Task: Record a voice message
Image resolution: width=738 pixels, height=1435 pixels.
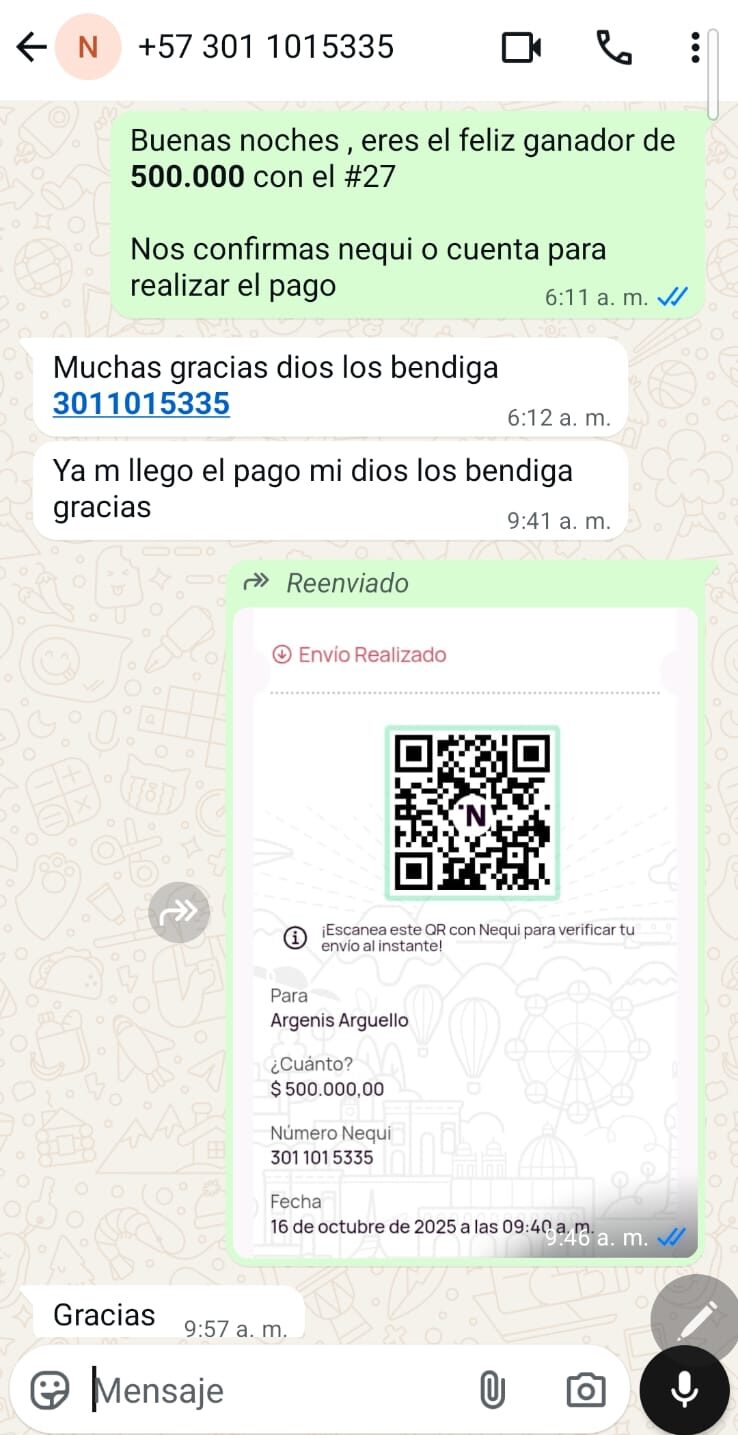Action: [x=684, y=1390]
